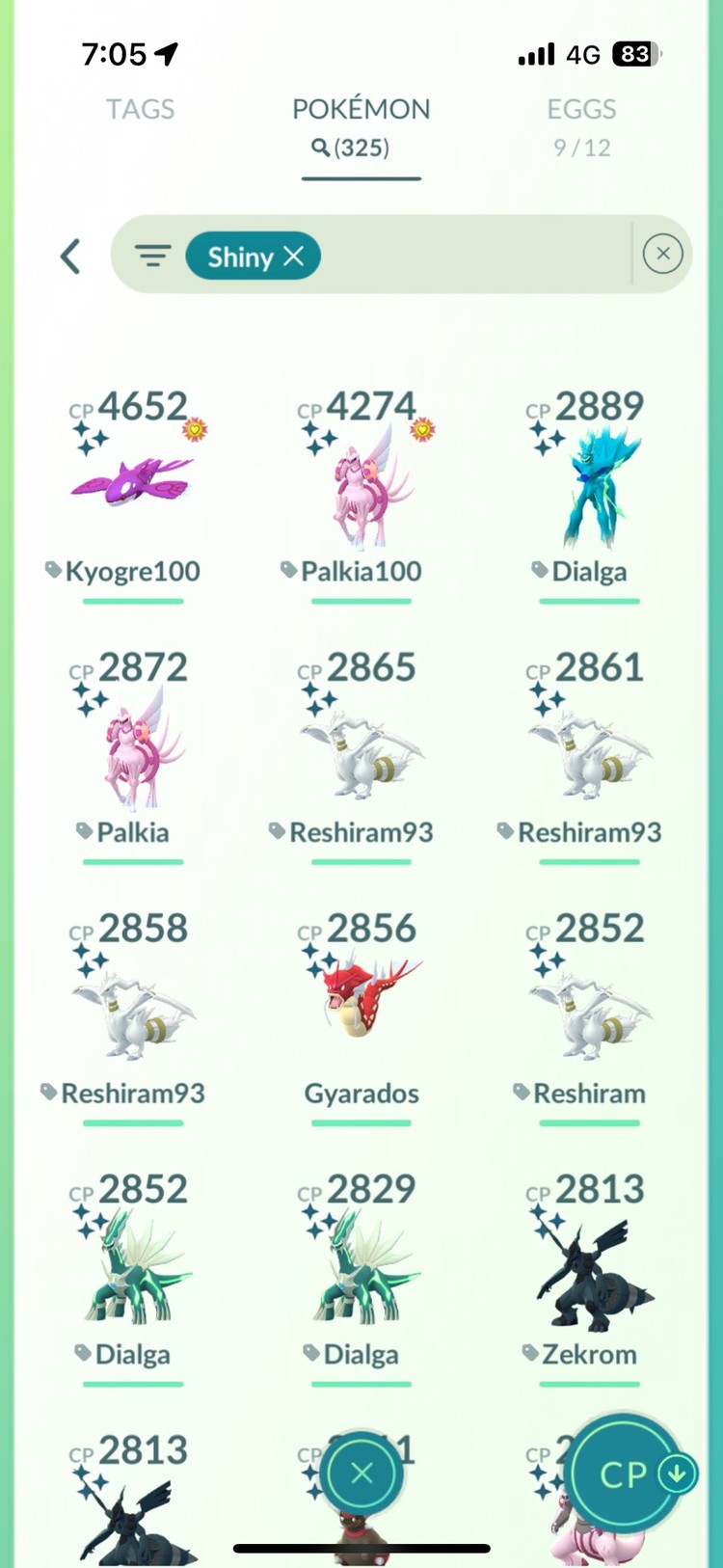The width and height of the screenshot is (723, 1568).
Task: Close the Pokémon list with round X button
Action: click(361, 1473)
